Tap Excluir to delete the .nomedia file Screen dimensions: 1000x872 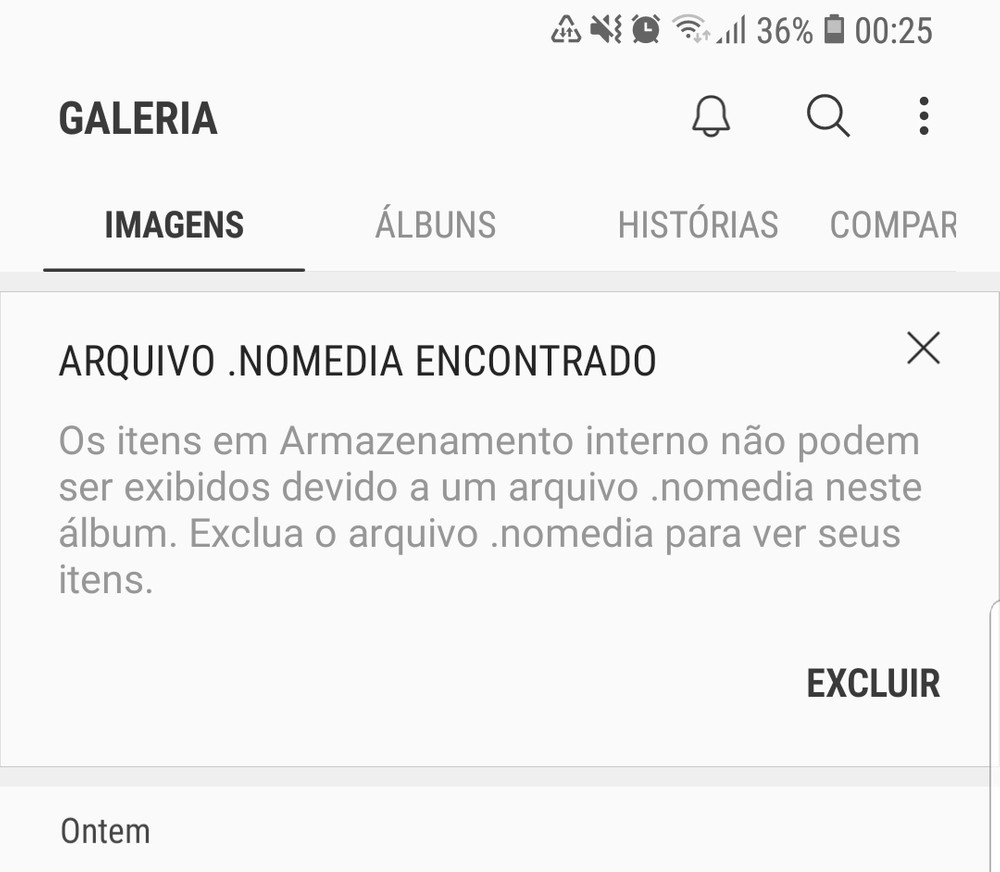(x=873, y=683)
